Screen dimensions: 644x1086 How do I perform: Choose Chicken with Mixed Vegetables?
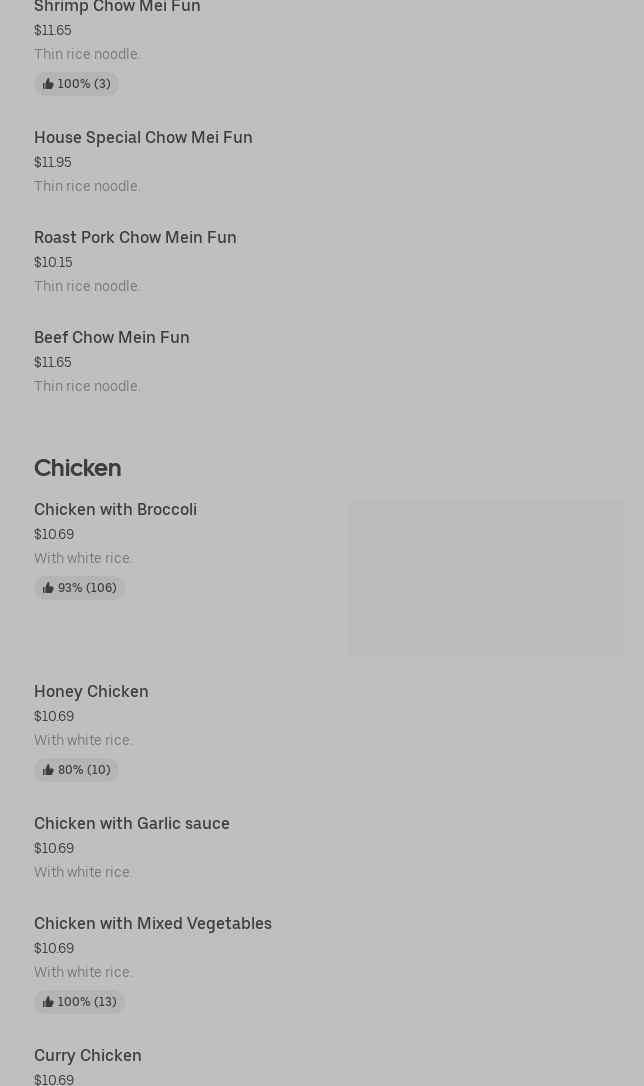click(152, 923)
